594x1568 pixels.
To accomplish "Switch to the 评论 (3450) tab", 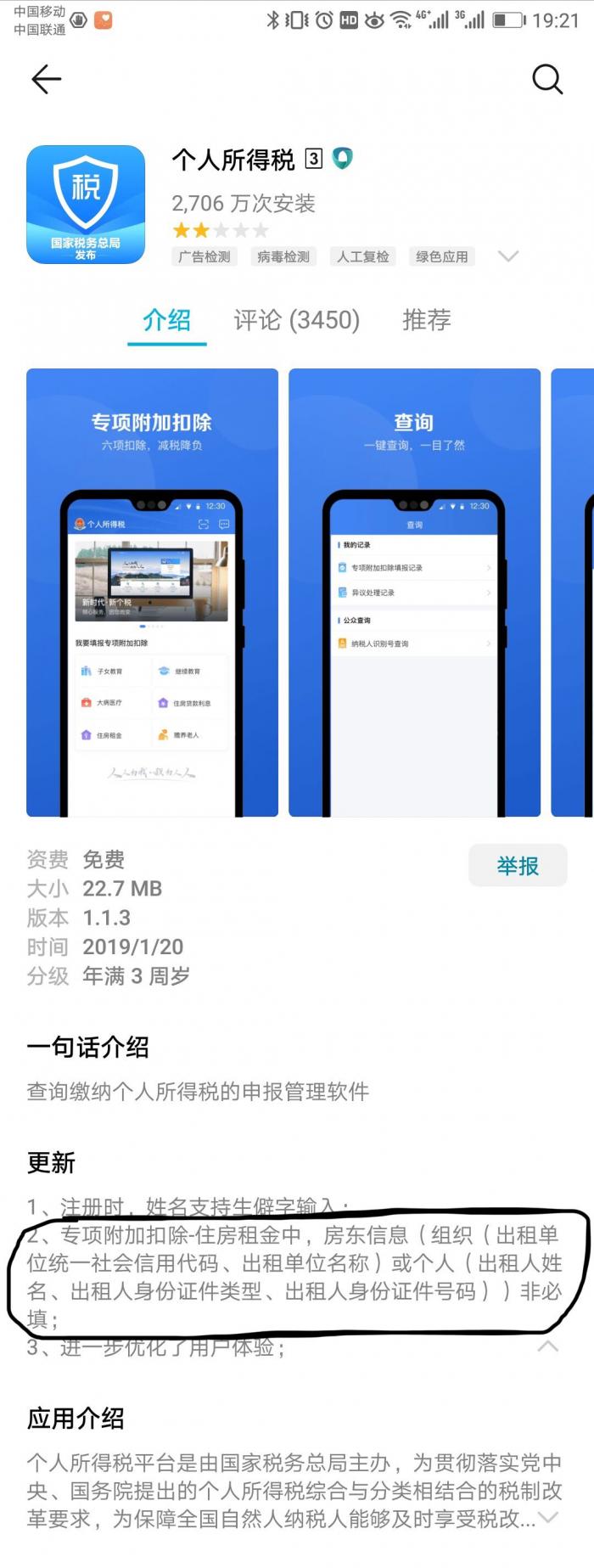I will coord(297,320).
